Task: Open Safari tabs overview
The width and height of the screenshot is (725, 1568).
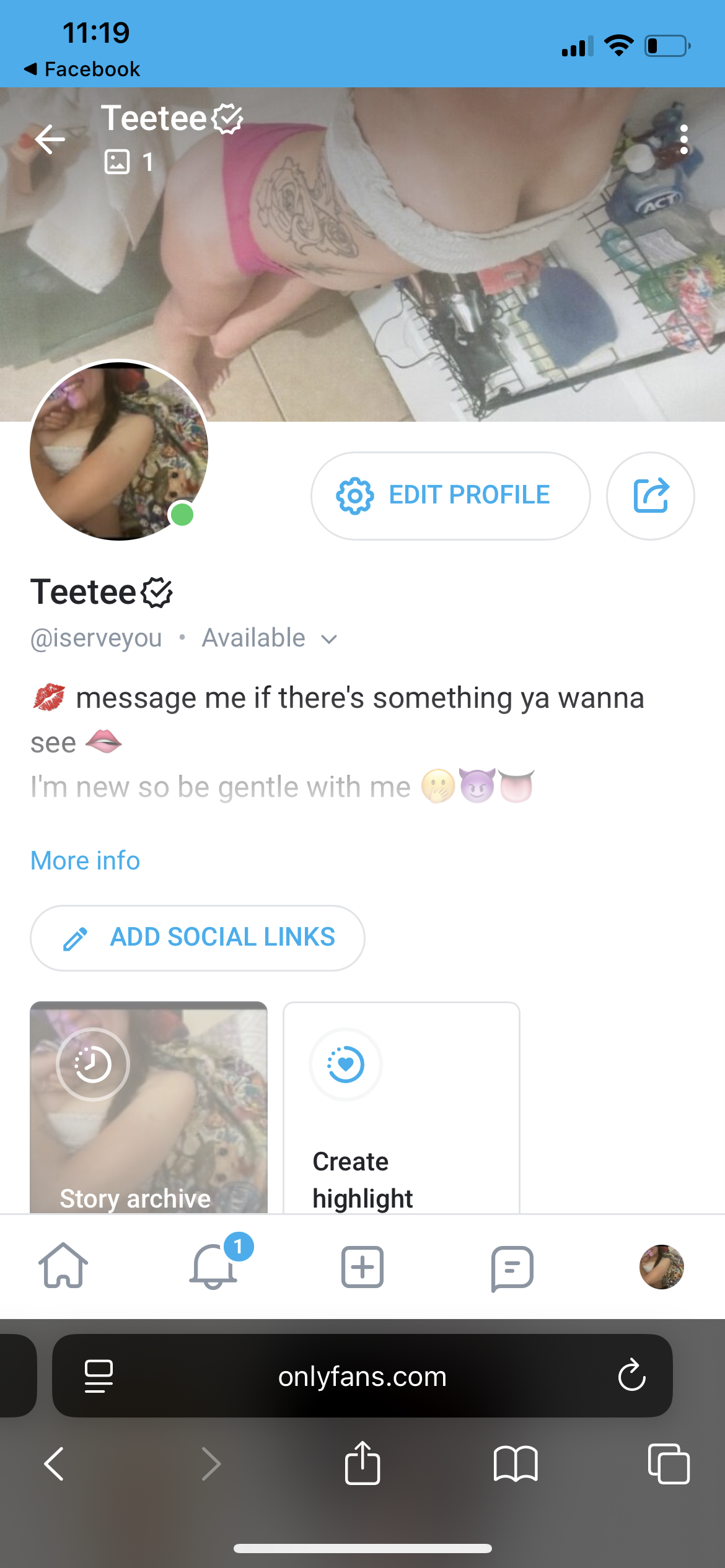Action: (668, 1464)
